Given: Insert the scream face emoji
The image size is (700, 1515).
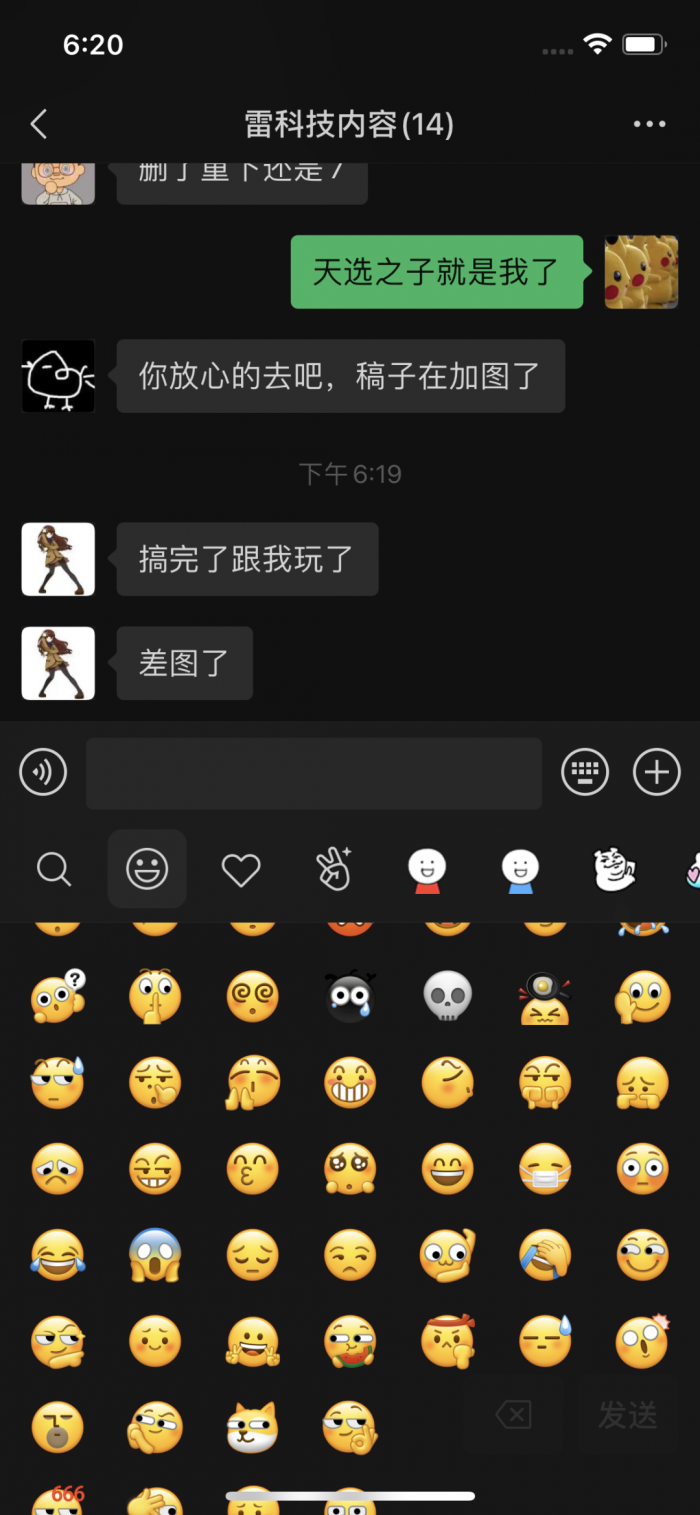Looking at the screenshot, I should click(155, 1255).
